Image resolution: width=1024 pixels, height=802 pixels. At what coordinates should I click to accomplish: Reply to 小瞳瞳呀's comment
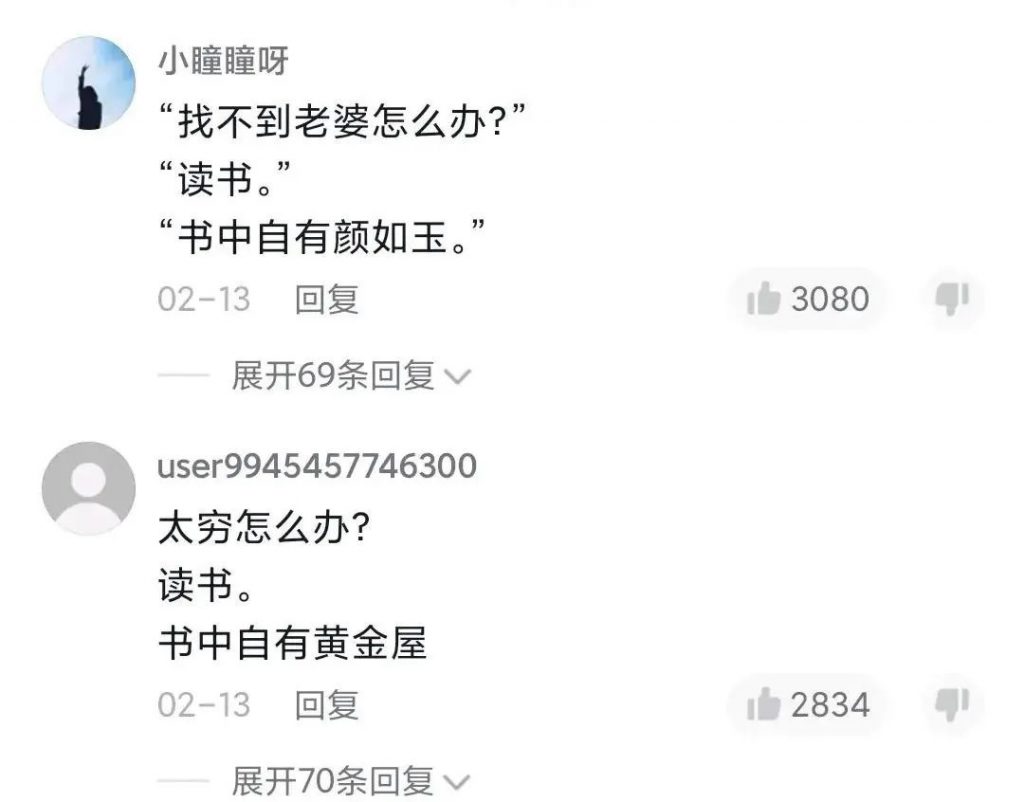pos(326,299)
